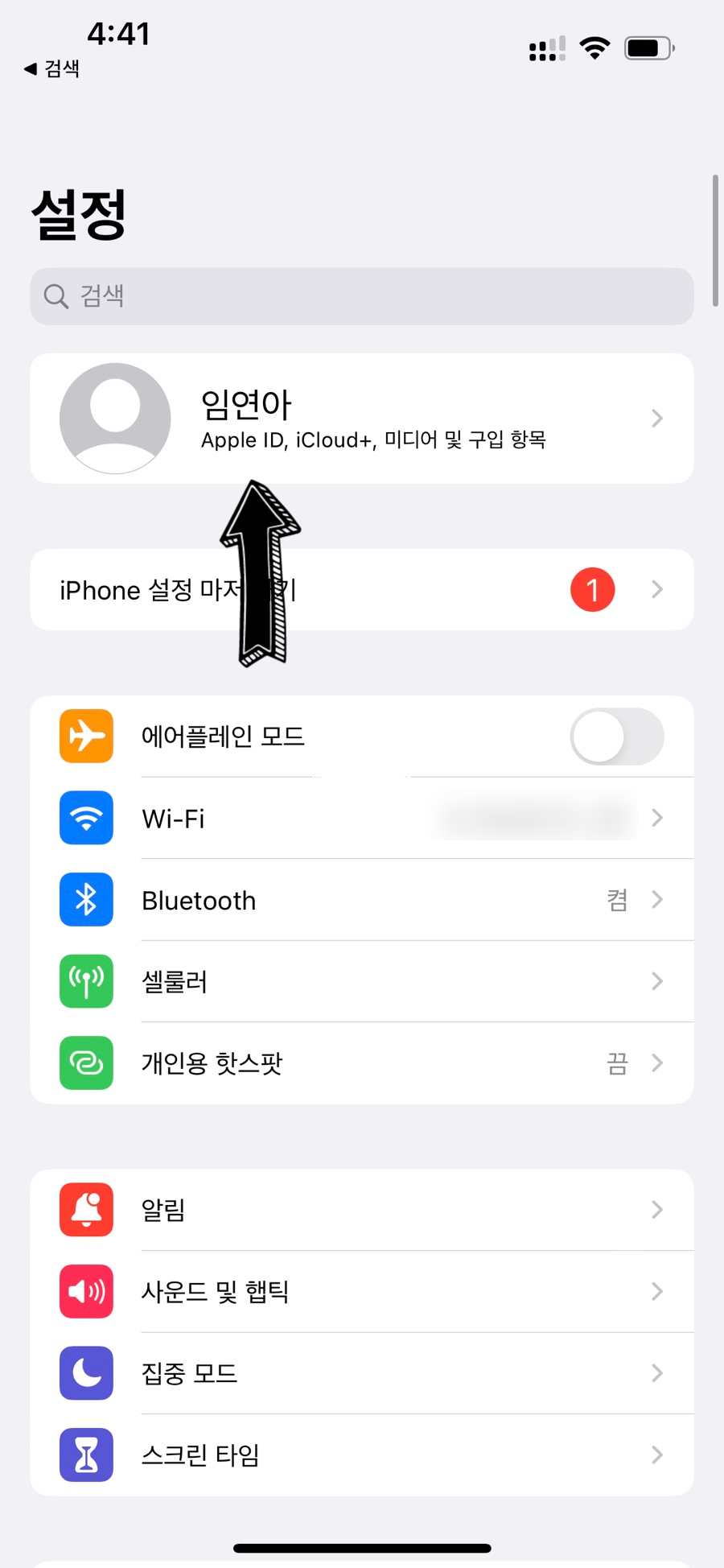Open 셀룰러 settings
The width and height of the screenshot is (724, 1568).
click(362, 981)
